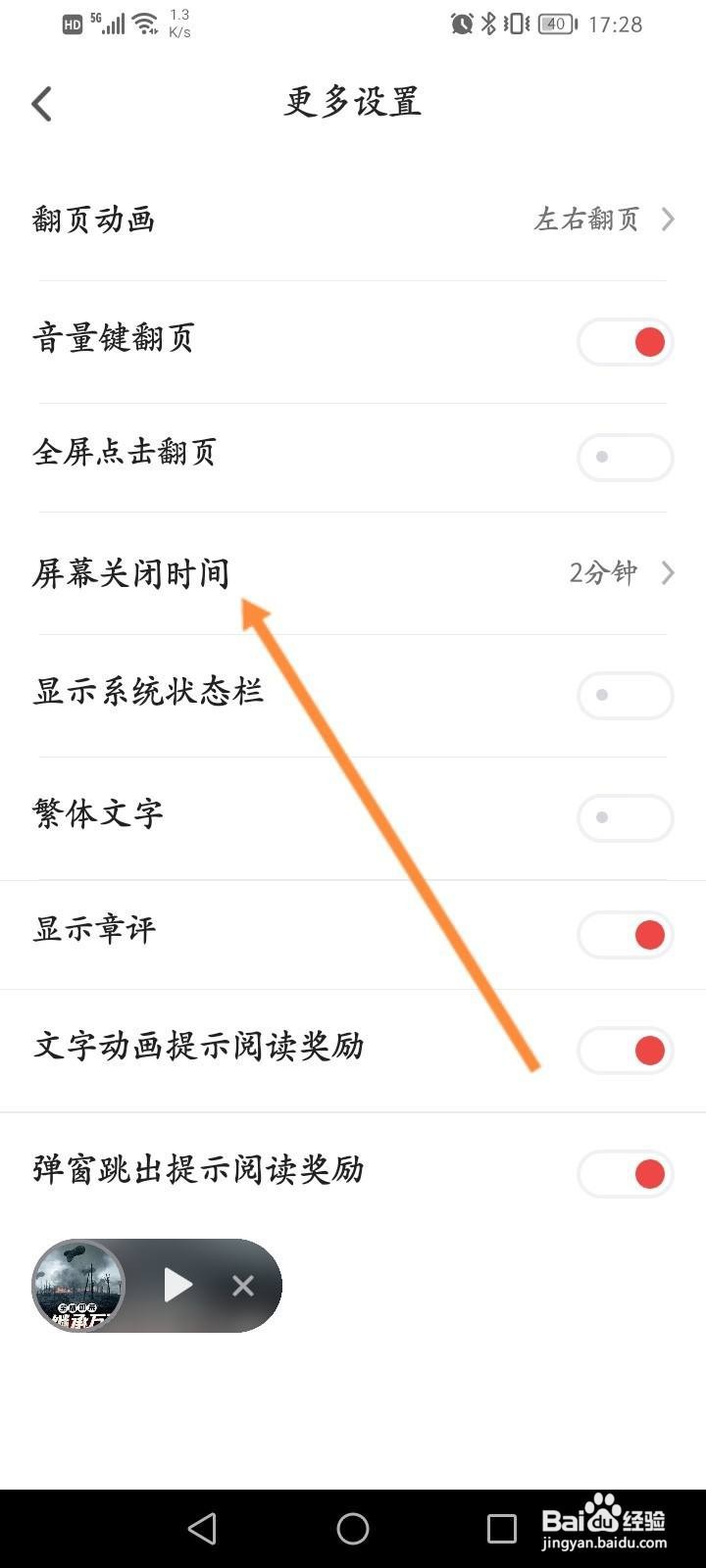
Task: Turn on 显示系统状态栏
Action: [625, 695]
